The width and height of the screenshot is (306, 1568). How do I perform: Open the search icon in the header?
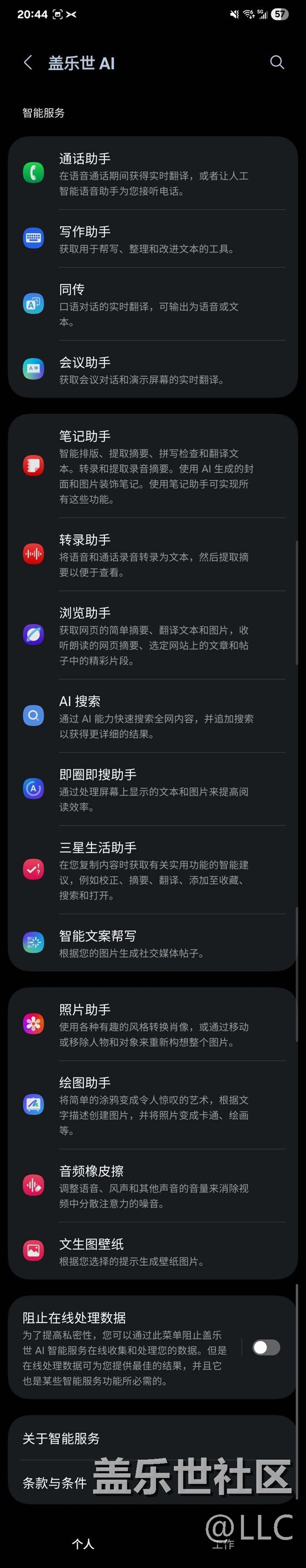click(277, 62)
